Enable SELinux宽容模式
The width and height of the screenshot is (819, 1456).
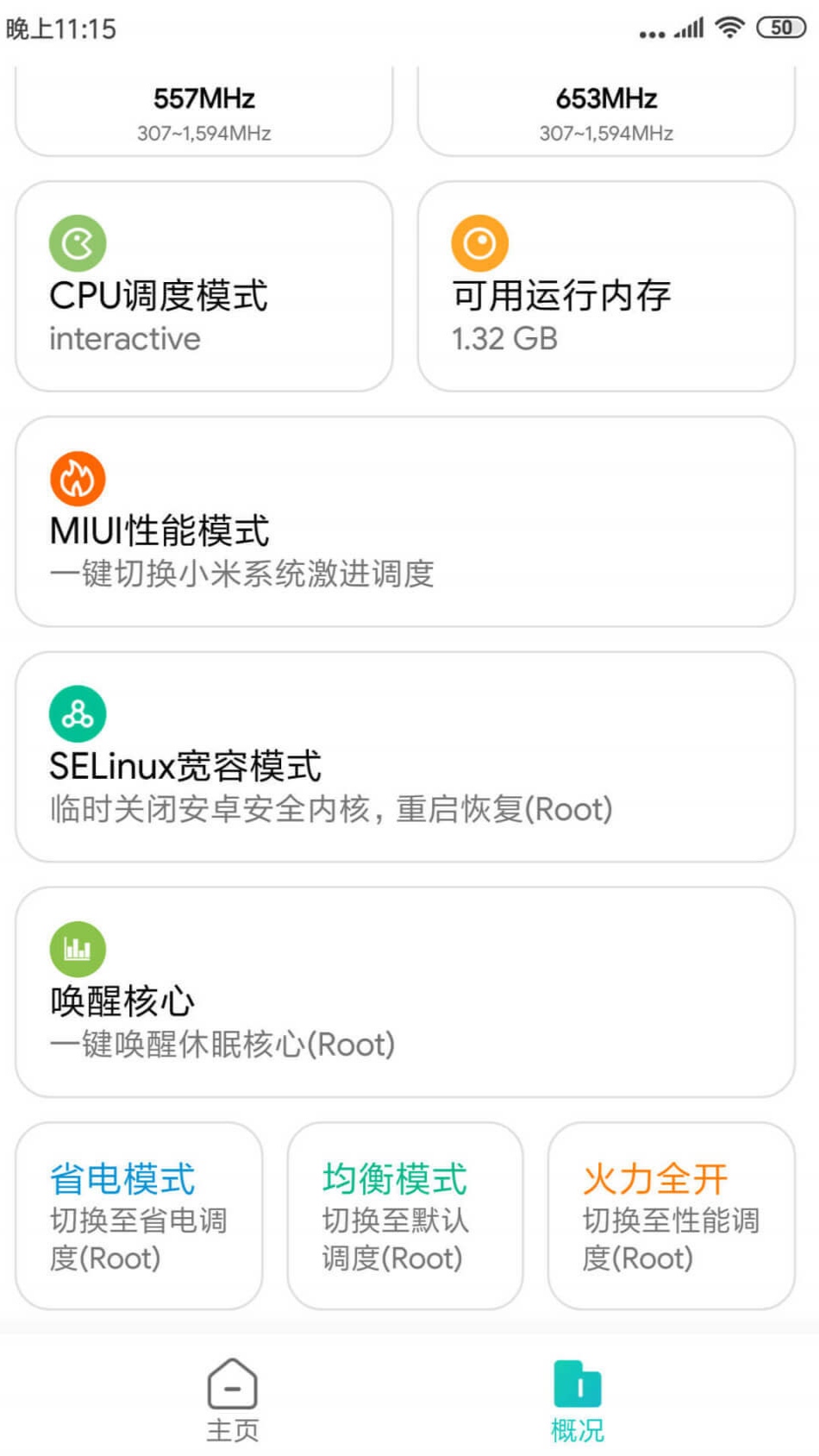[x=405, y=756]
